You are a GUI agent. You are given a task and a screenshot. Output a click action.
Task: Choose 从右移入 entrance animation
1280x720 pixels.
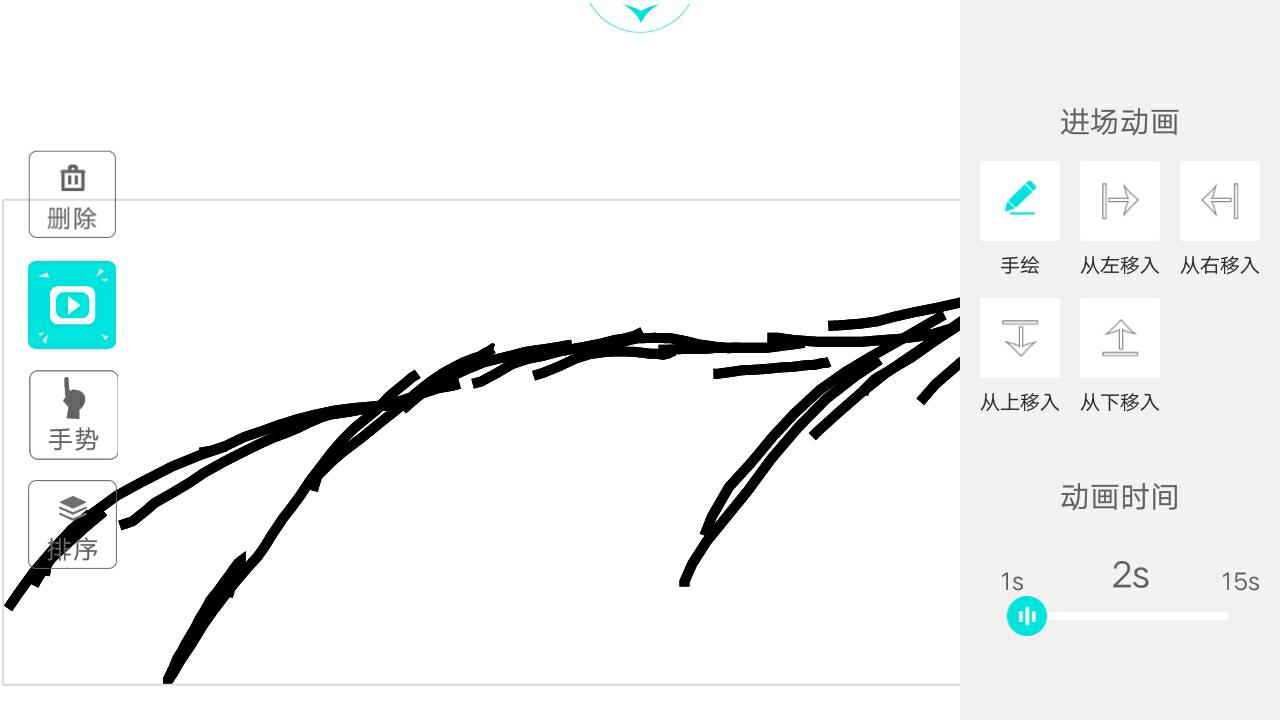pos(1219,201)
